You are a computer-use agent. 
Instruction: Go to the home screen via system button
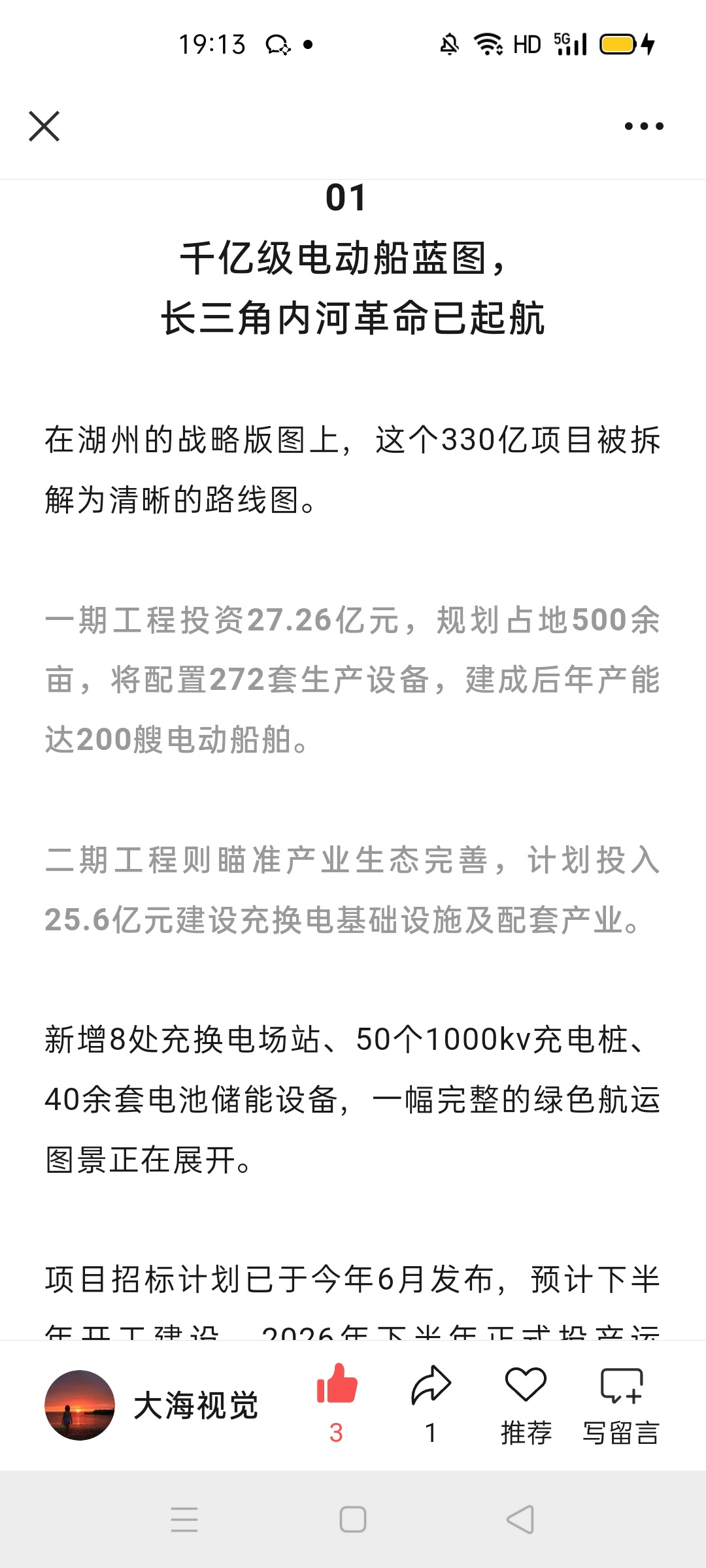click(x=353, y=1520)
